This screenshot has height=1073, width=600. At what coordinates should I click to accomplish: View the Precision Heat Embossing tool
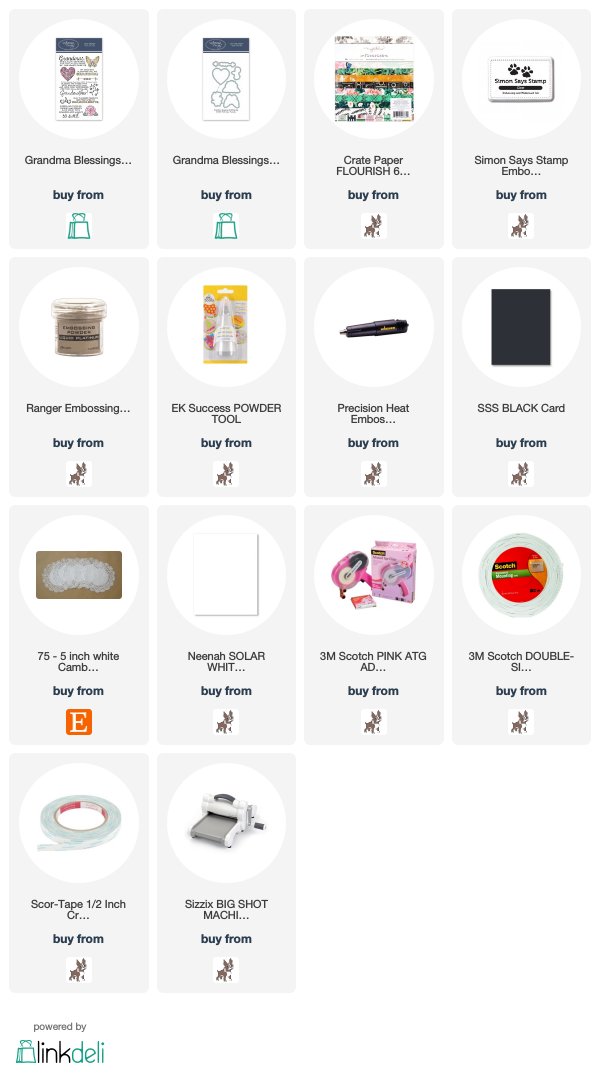374,377
